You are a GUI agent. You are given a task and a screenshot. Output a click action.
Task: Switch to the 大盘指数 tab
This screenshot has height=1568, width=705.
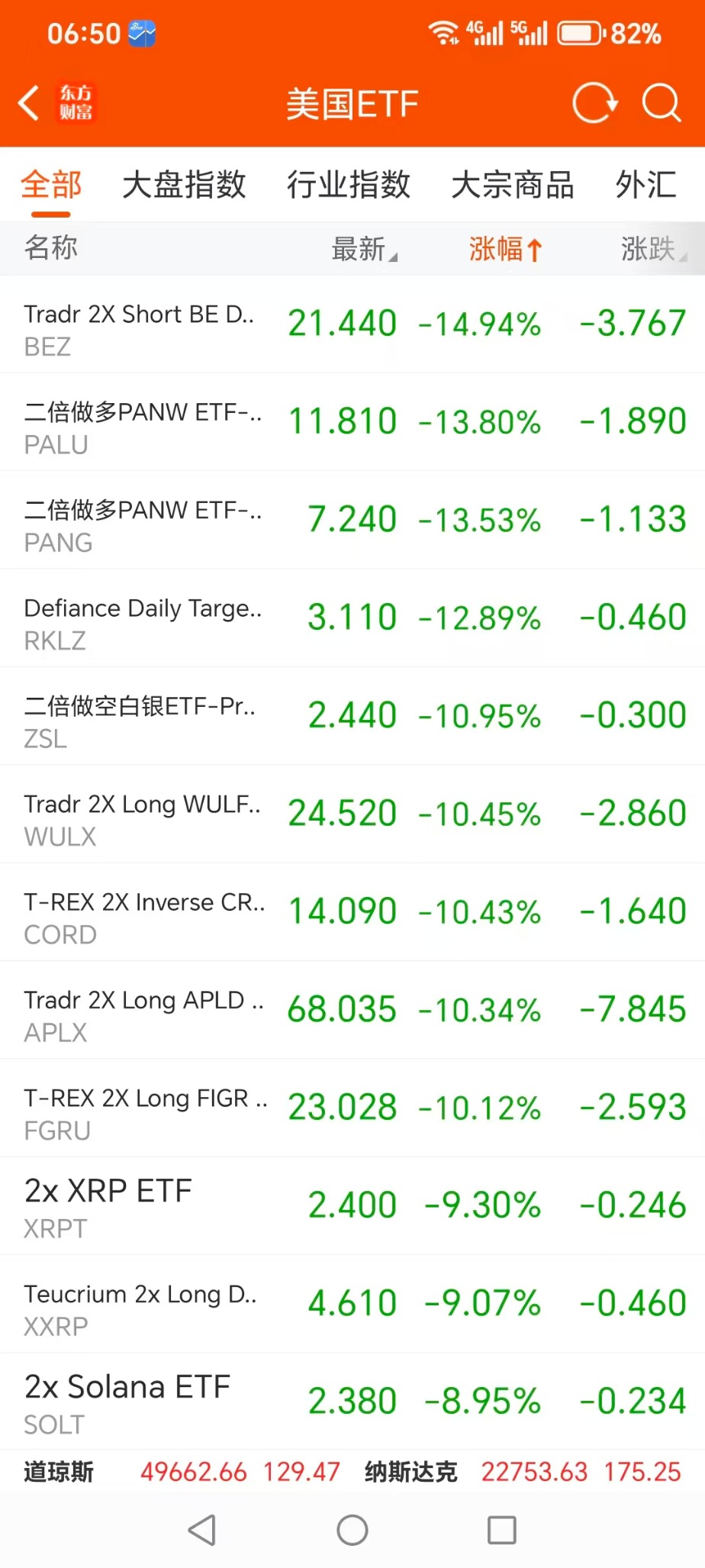tap(184, 185)
